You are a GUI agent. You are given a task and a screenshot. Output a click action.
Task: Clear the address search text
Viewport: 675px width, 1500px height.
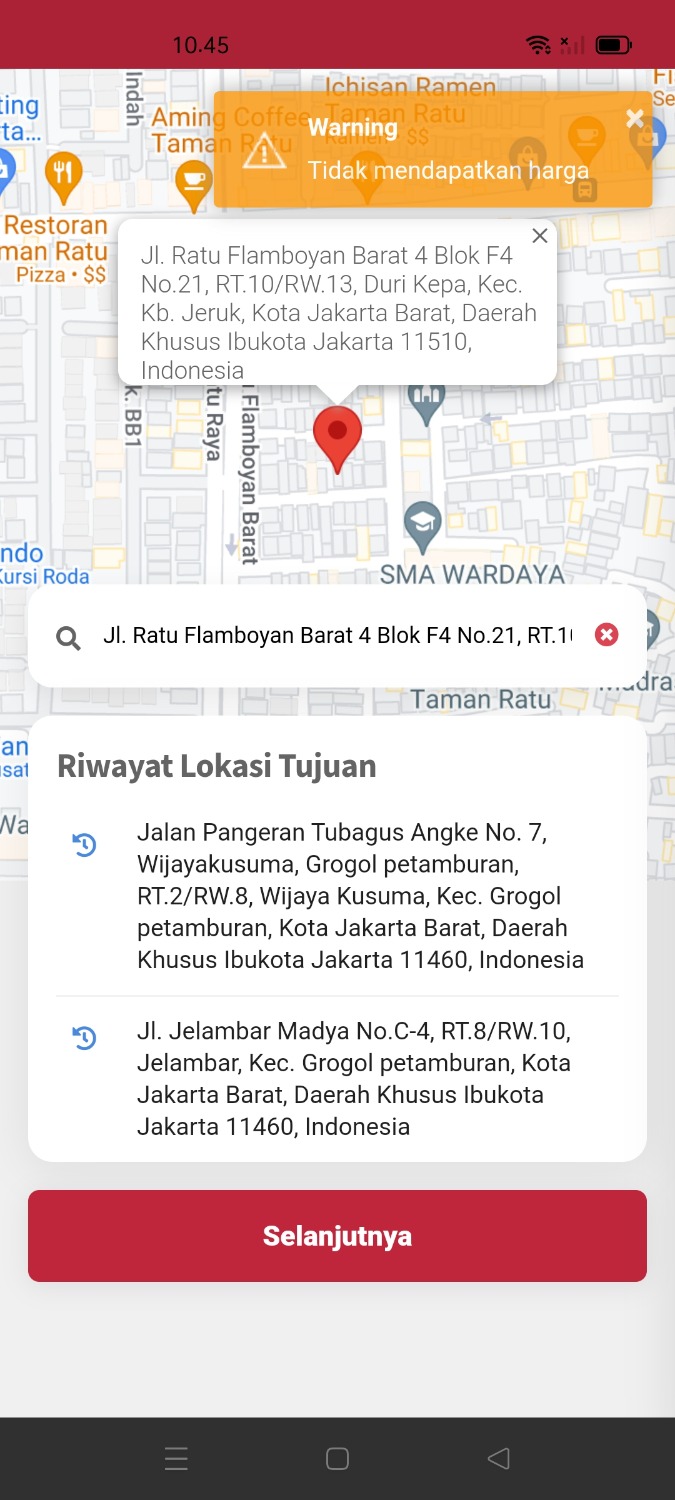tap(606, 635)
